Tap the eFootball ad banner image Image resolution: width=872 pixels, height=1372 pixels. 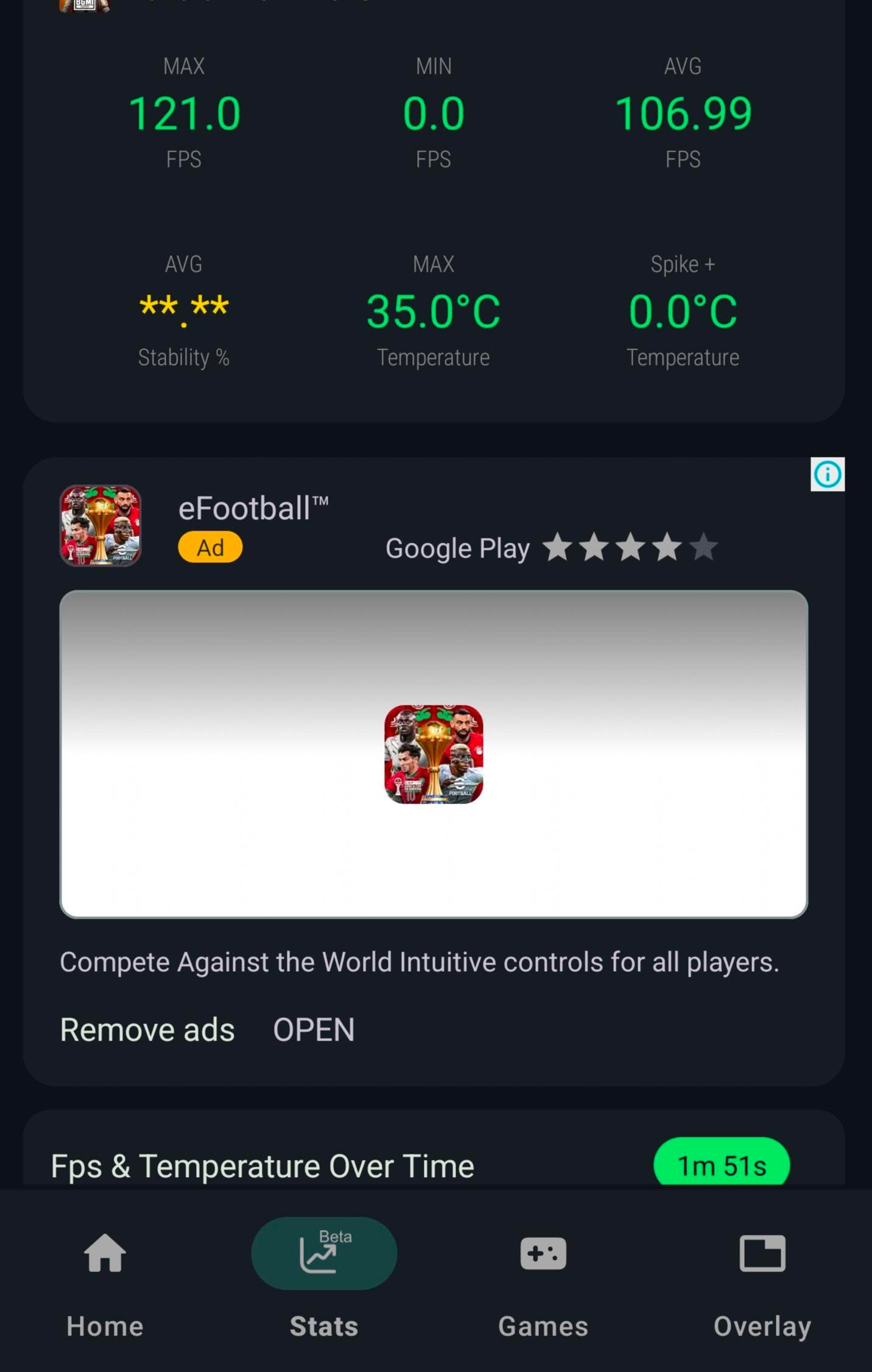click(x=434, y=754)
